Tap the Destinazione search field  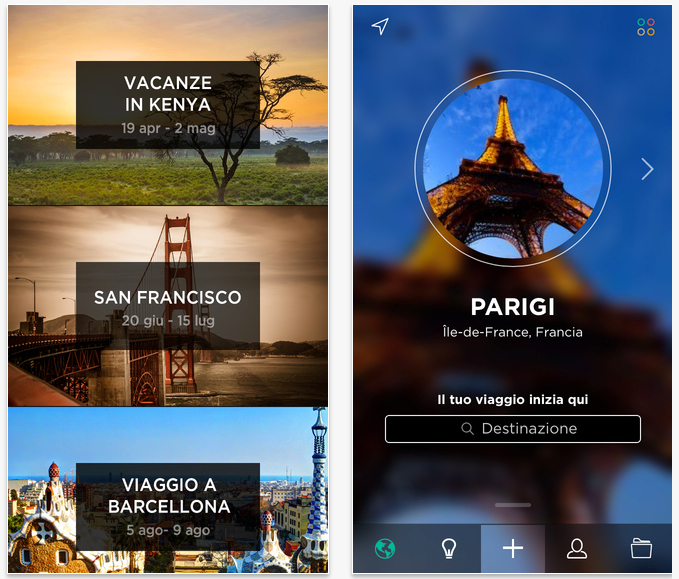click(512, 429)
